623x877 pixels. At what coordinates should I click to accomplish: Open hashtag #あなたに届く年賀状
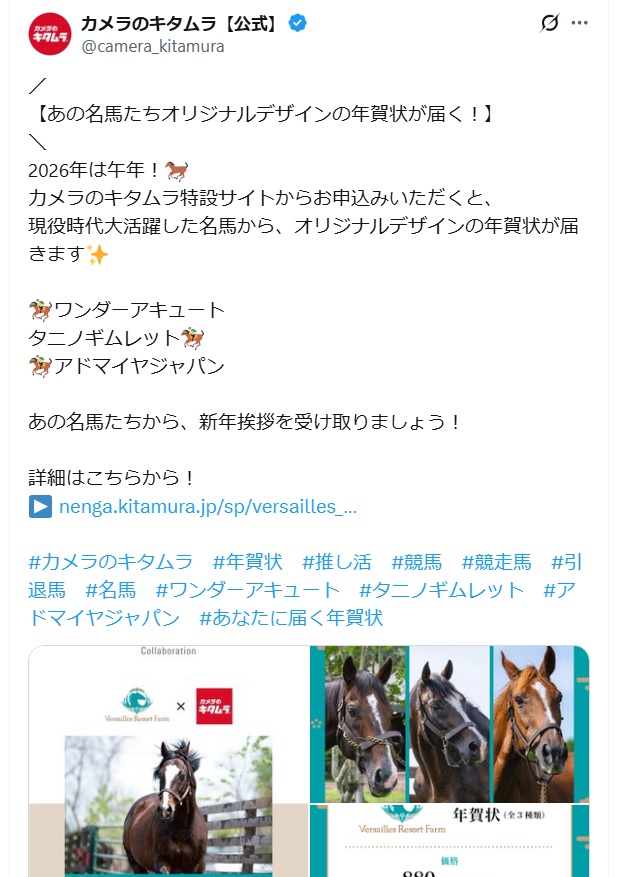point(291,618)
